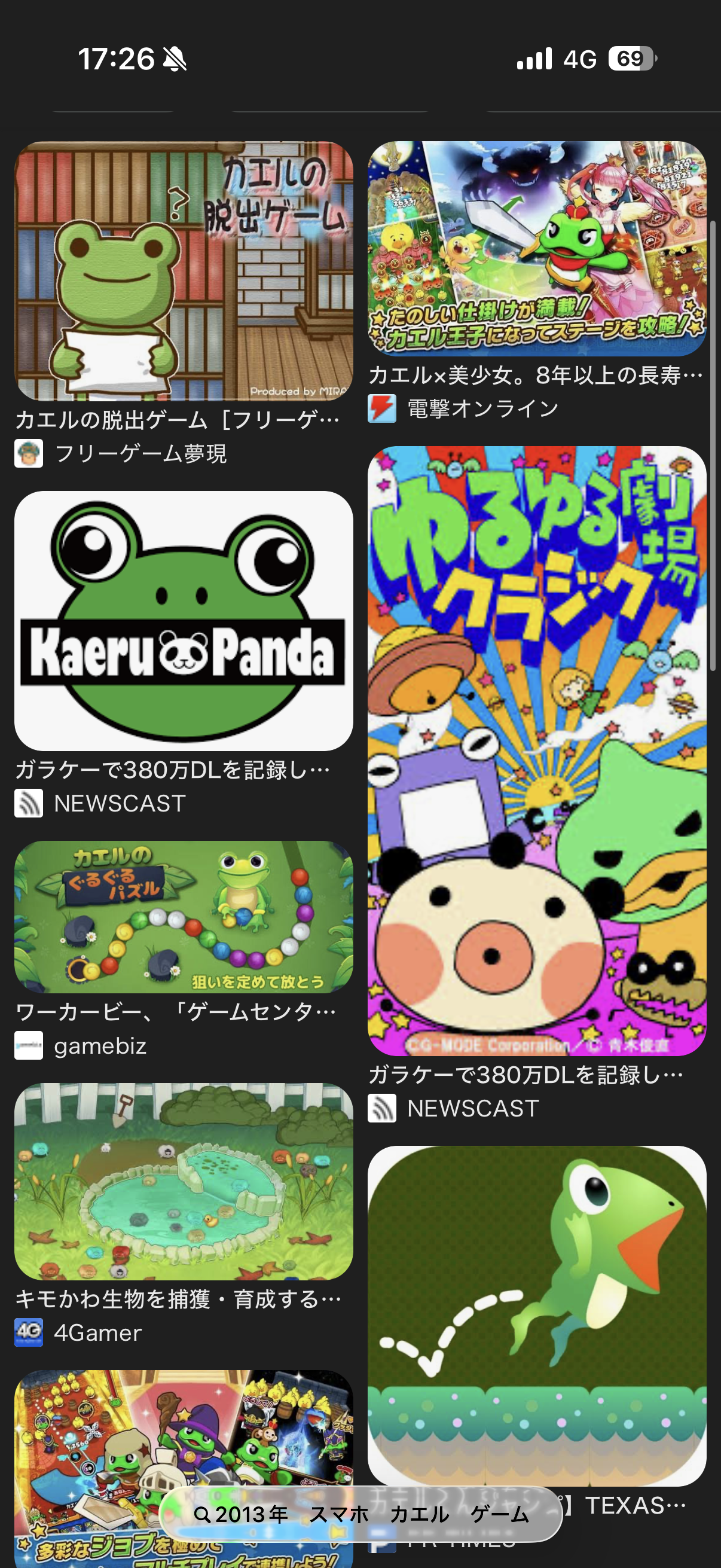
Task: Open the jumping frog image result
Action: click(x=536, y=1308)
